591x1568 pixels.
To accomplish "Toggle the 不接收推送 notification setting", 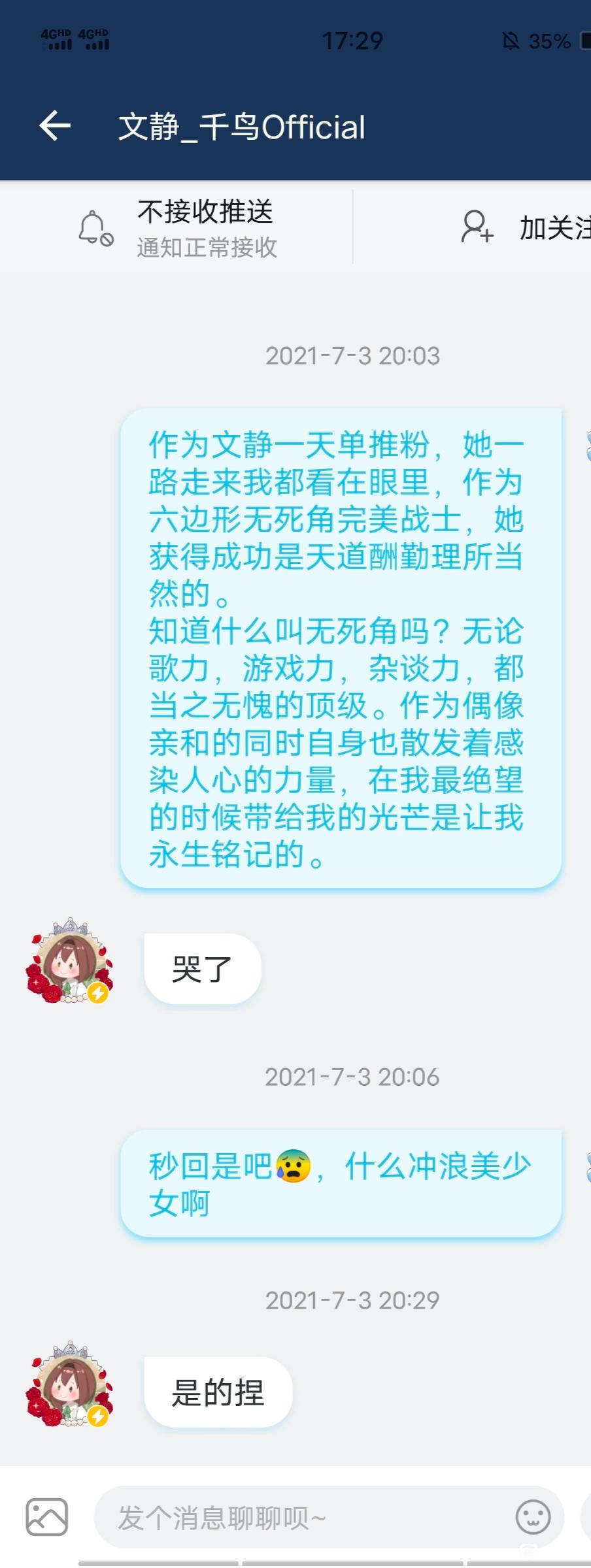I will (177, 228).
